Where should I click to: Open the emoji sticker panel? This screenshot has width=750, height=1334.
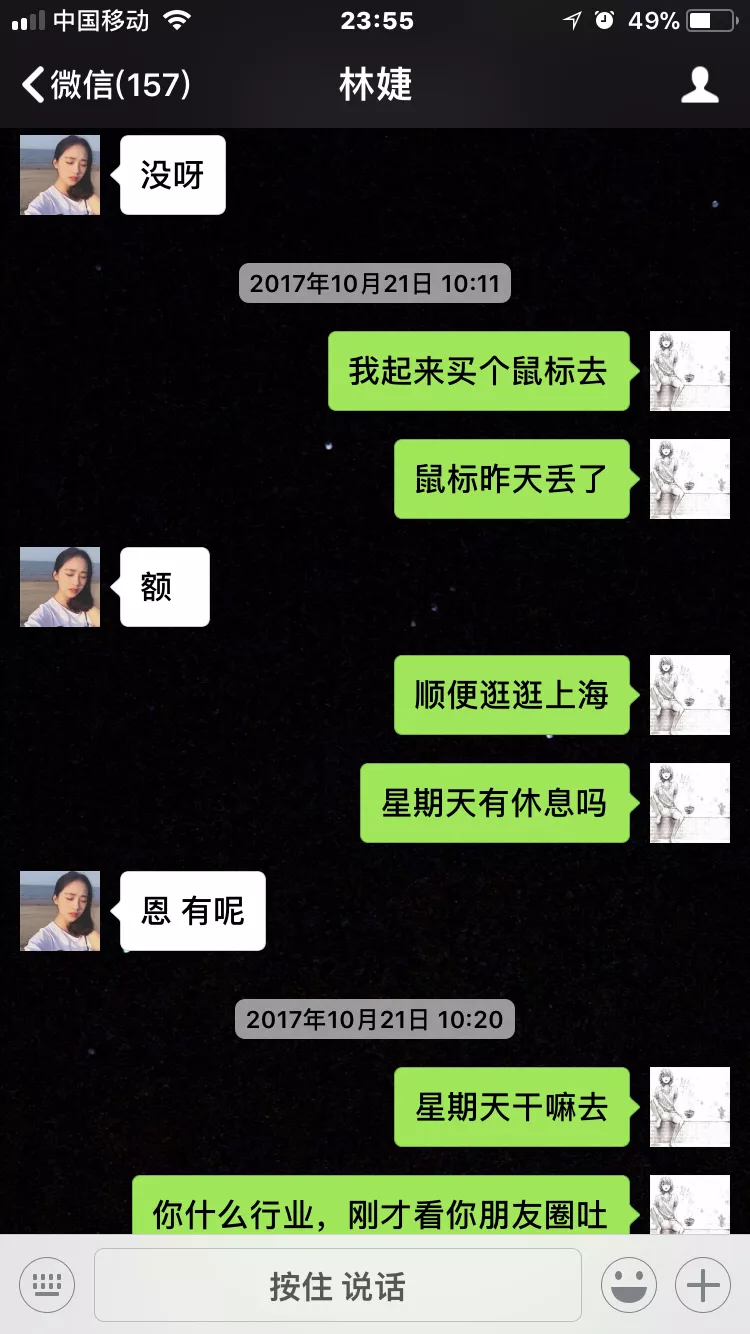(x=629, y=1284)
